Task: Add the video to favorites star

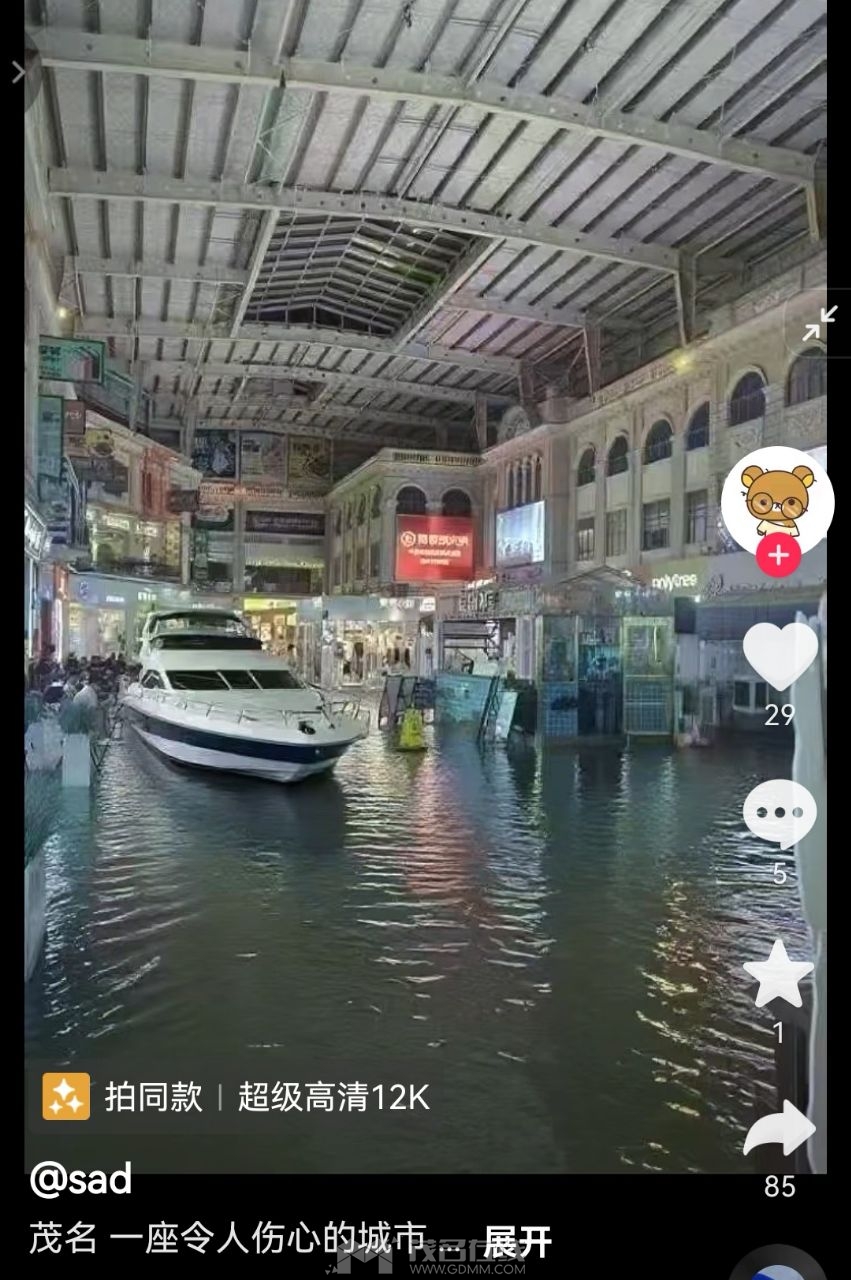Action: point(779,974)
